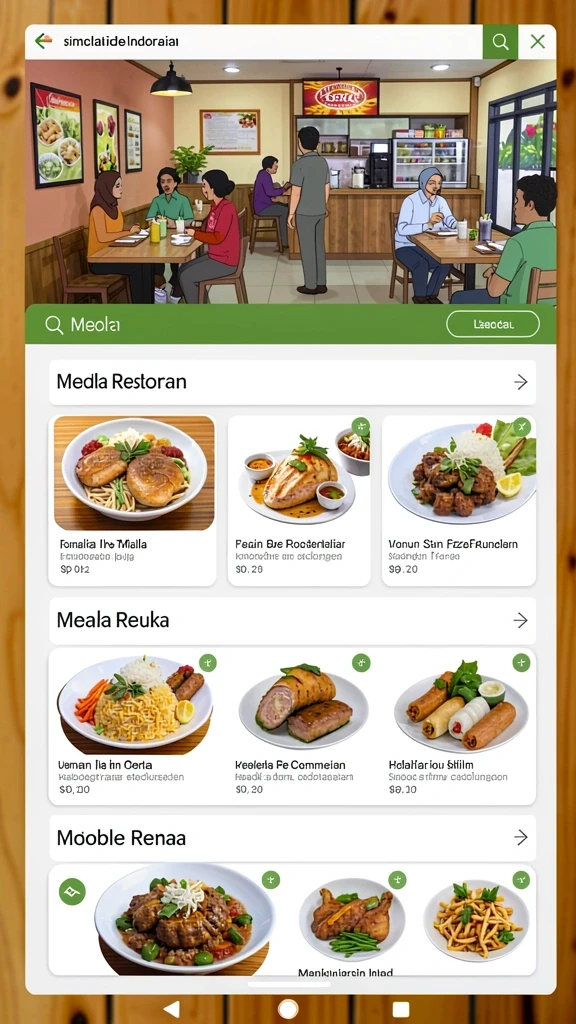Open the Feain Bse dish card

click(299, 500)
